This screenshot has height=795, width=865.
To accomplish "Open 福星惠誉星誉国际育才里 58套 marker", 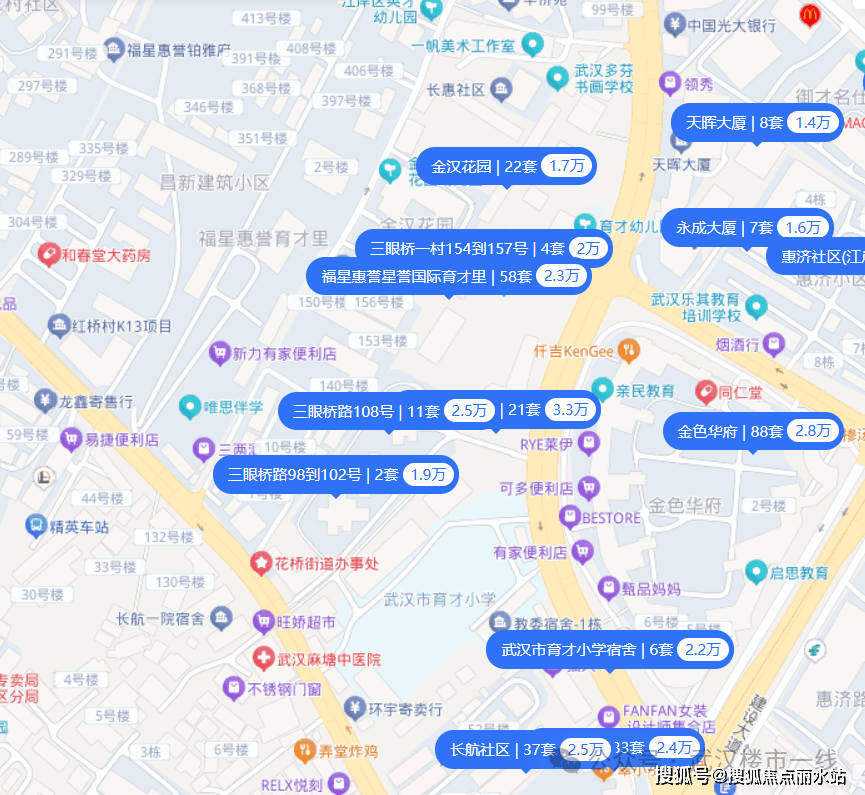I will [x=447, y=276].
